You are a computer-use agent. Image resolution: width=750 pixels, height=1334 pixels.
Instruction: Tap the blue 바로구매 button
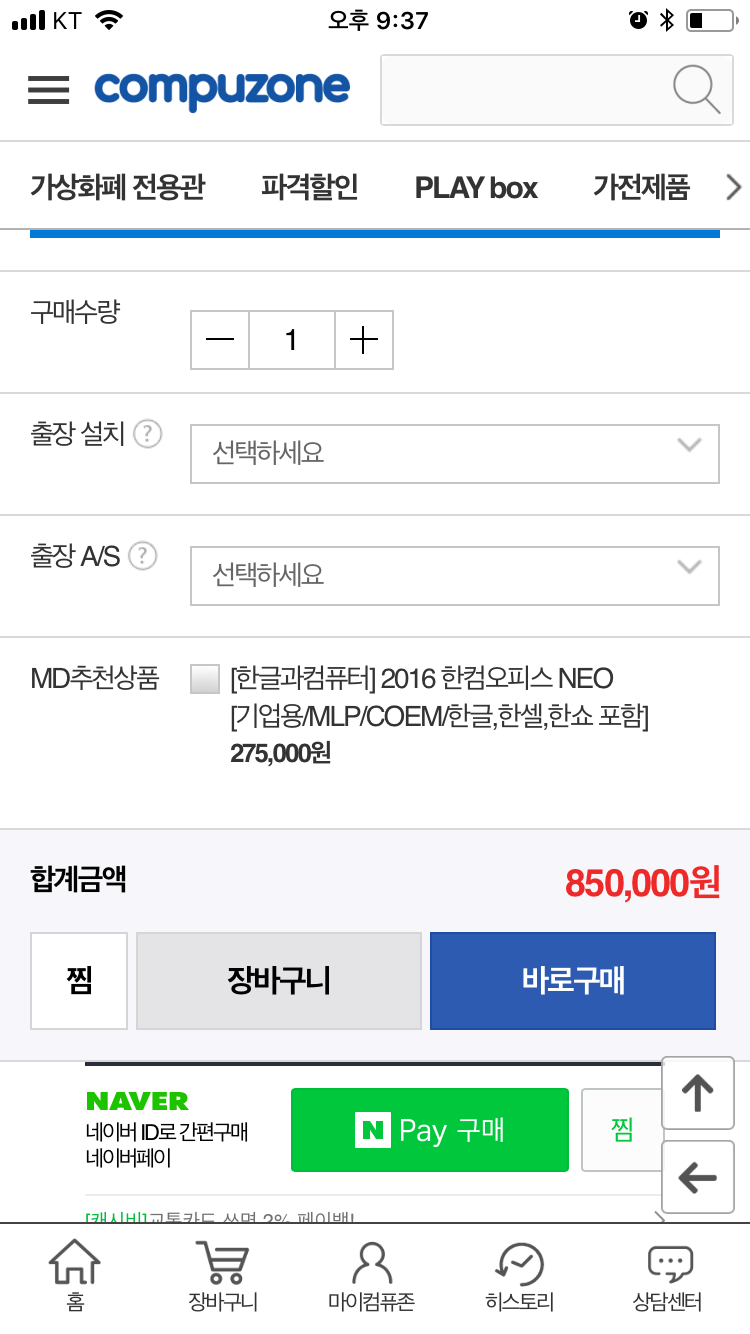click(x=573, y=981)
